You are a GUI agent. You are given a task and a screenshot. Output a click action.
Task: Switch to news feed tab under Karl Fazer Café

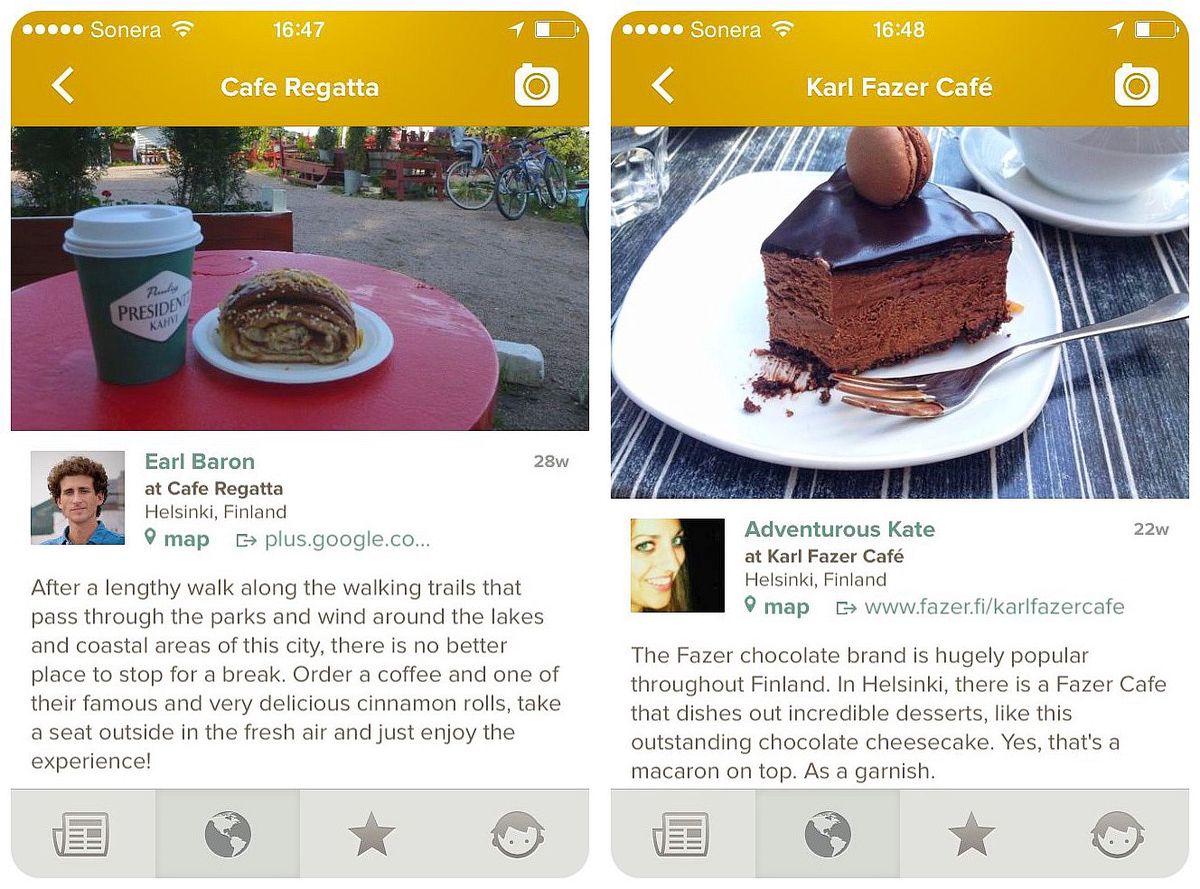point(682,833)
